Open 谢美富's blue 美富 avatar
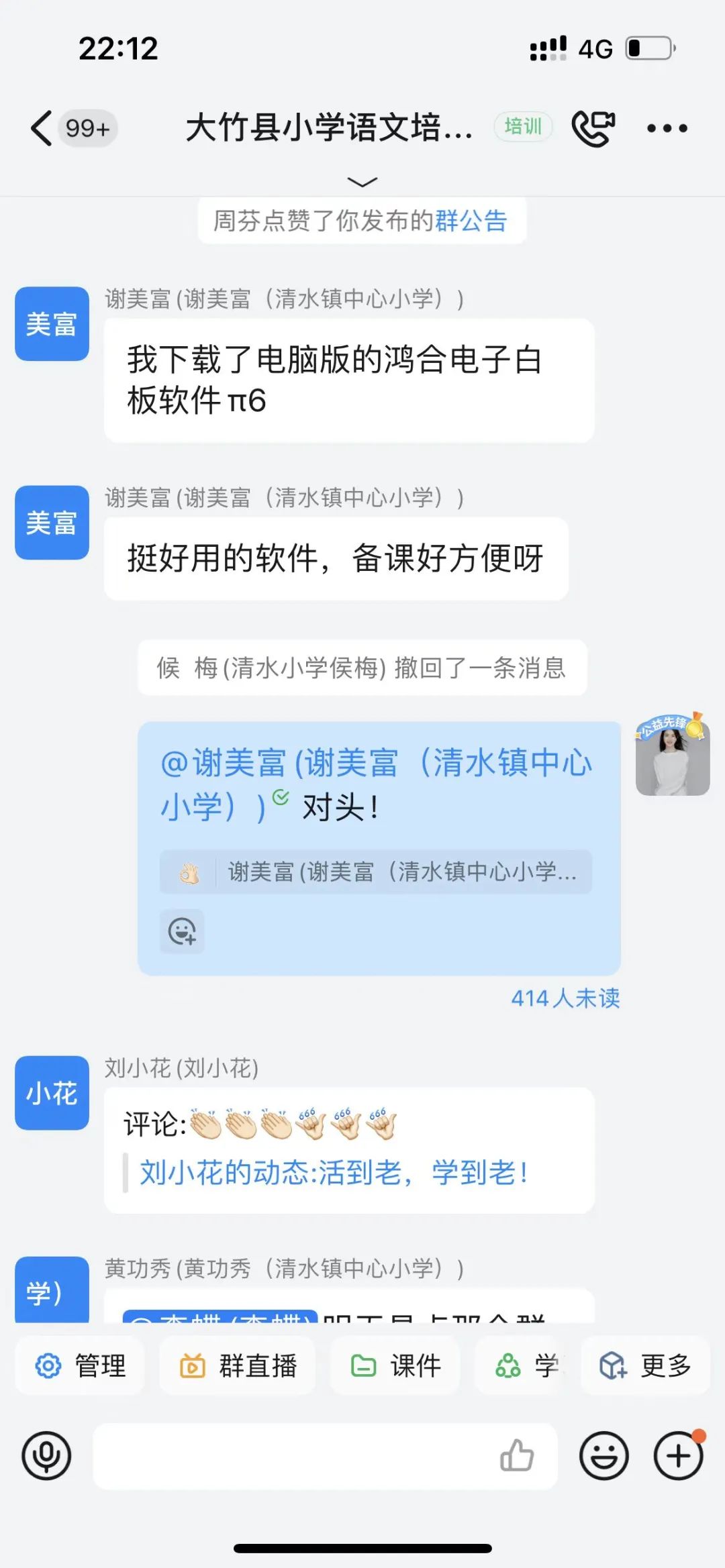 (52, 324)
